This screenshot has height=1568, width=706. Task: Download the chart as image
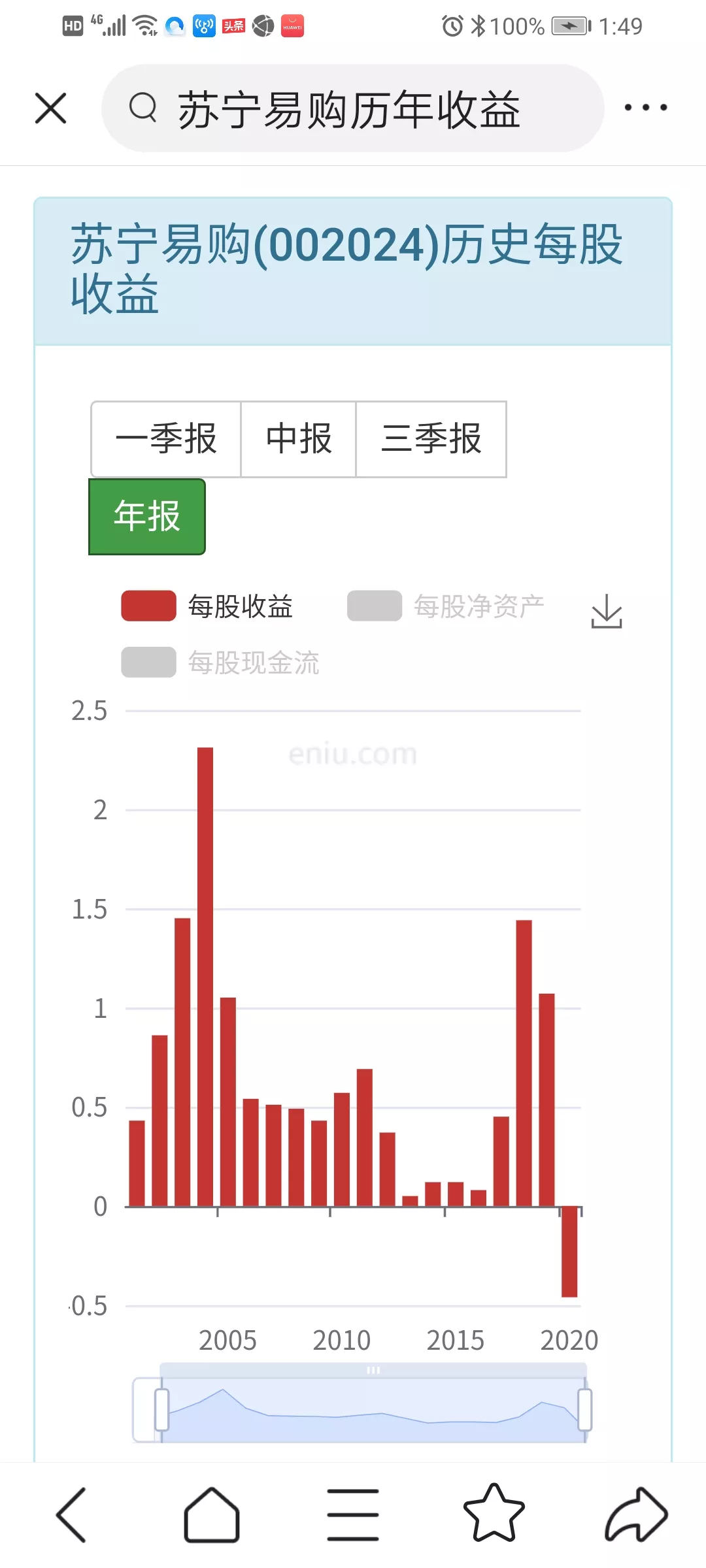[607, 612]
